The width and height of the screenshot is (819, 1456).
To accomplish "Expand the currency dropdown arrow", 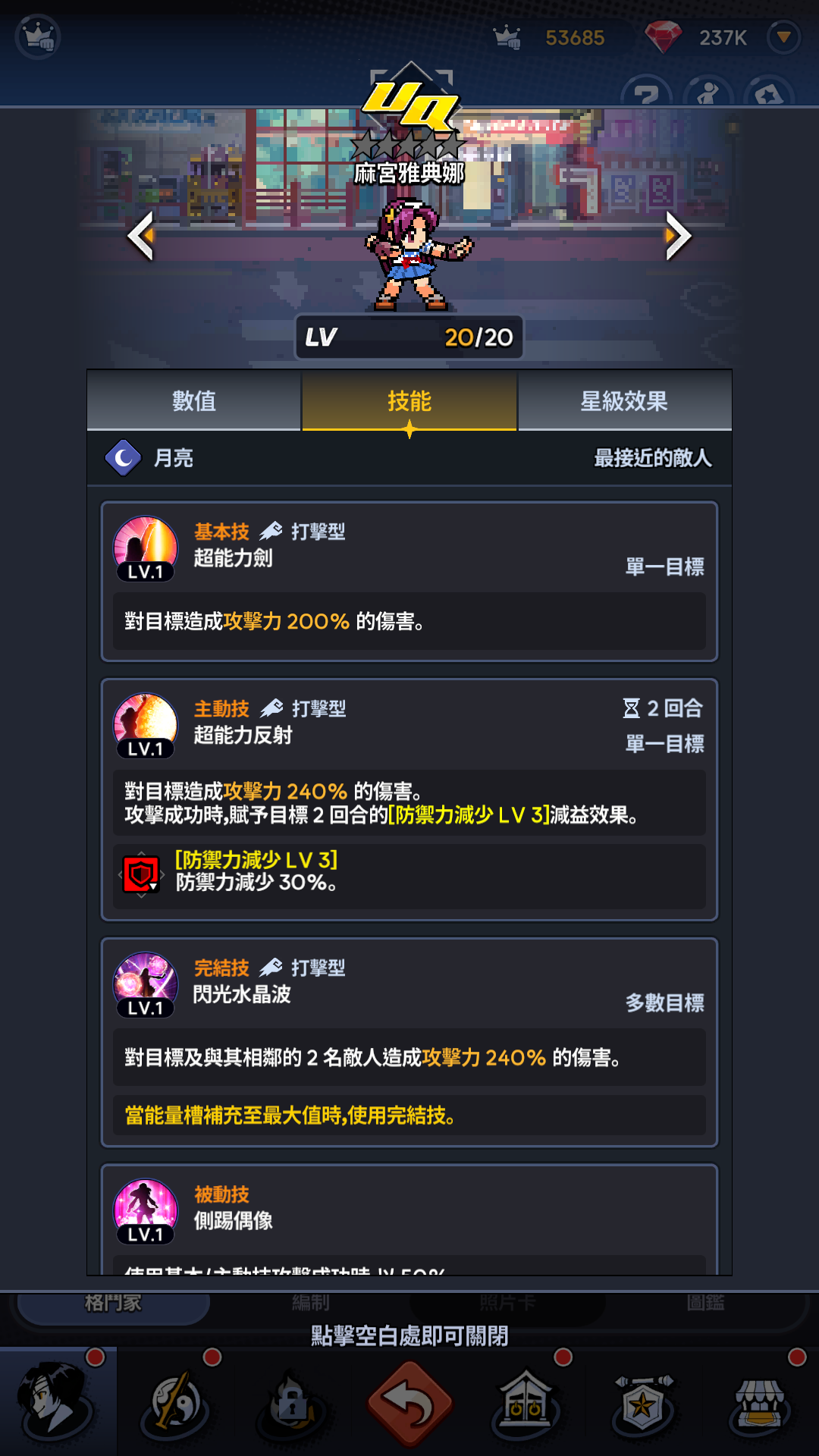I will (783, 37).
